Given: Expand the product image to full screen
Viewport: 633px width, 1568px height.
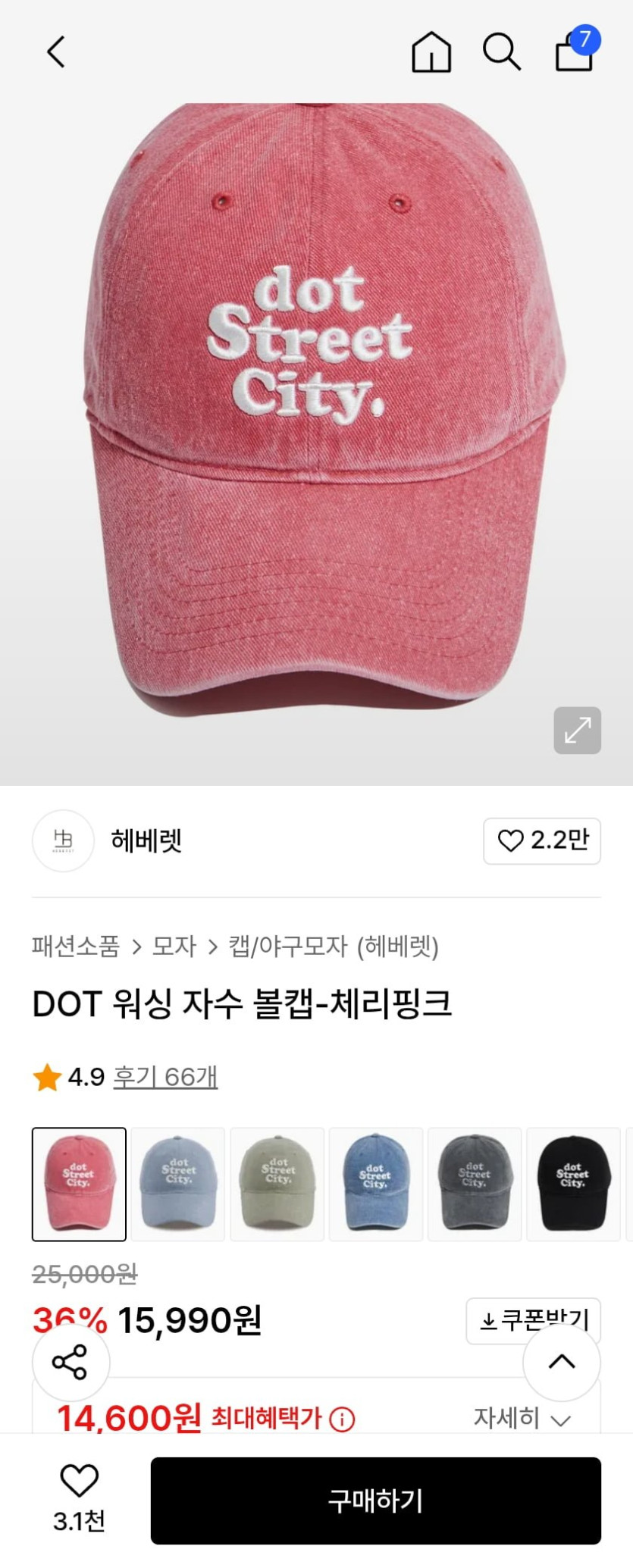Looking at the screenshot, I should tap(577, 731).
